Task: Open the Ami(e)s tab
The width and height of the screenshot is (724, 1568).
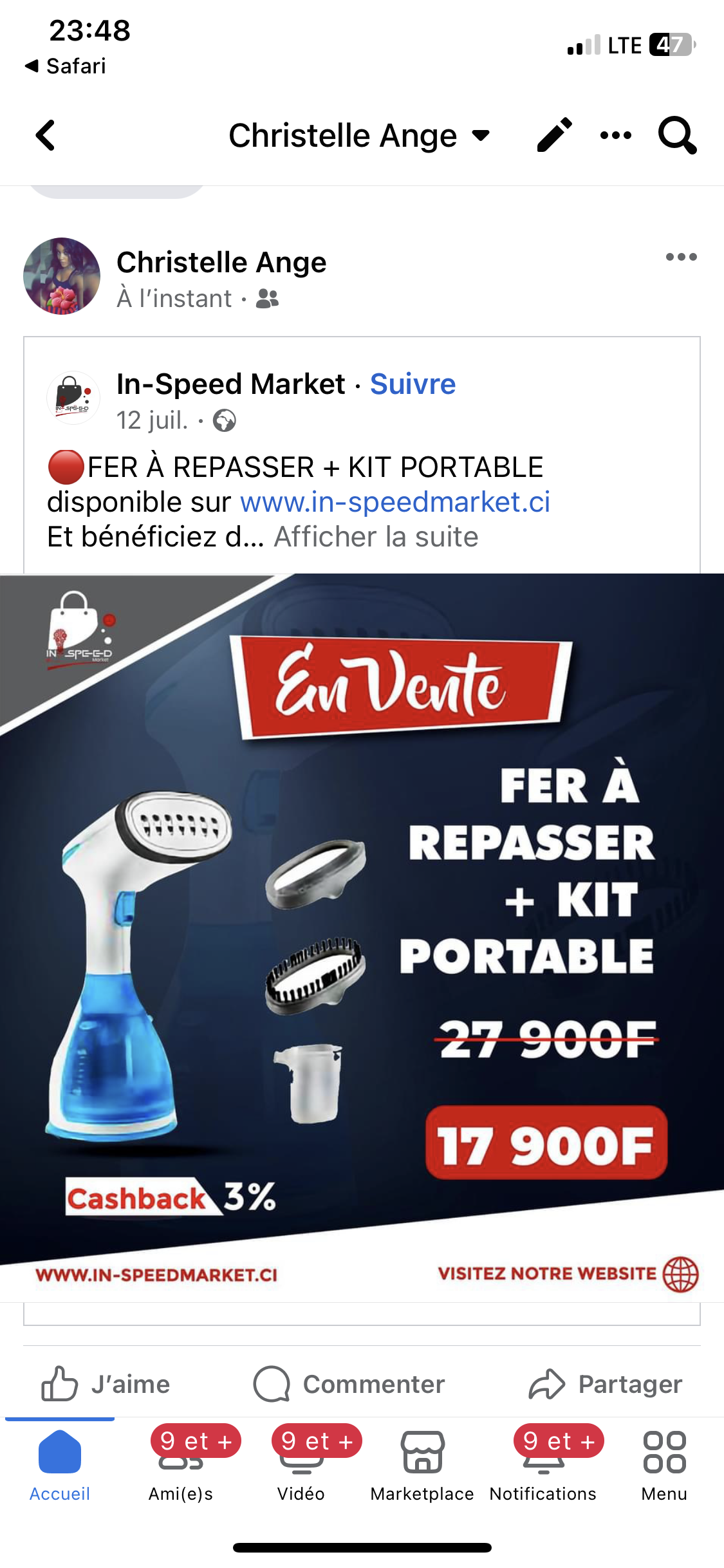Action: (x=181, y=1465)
